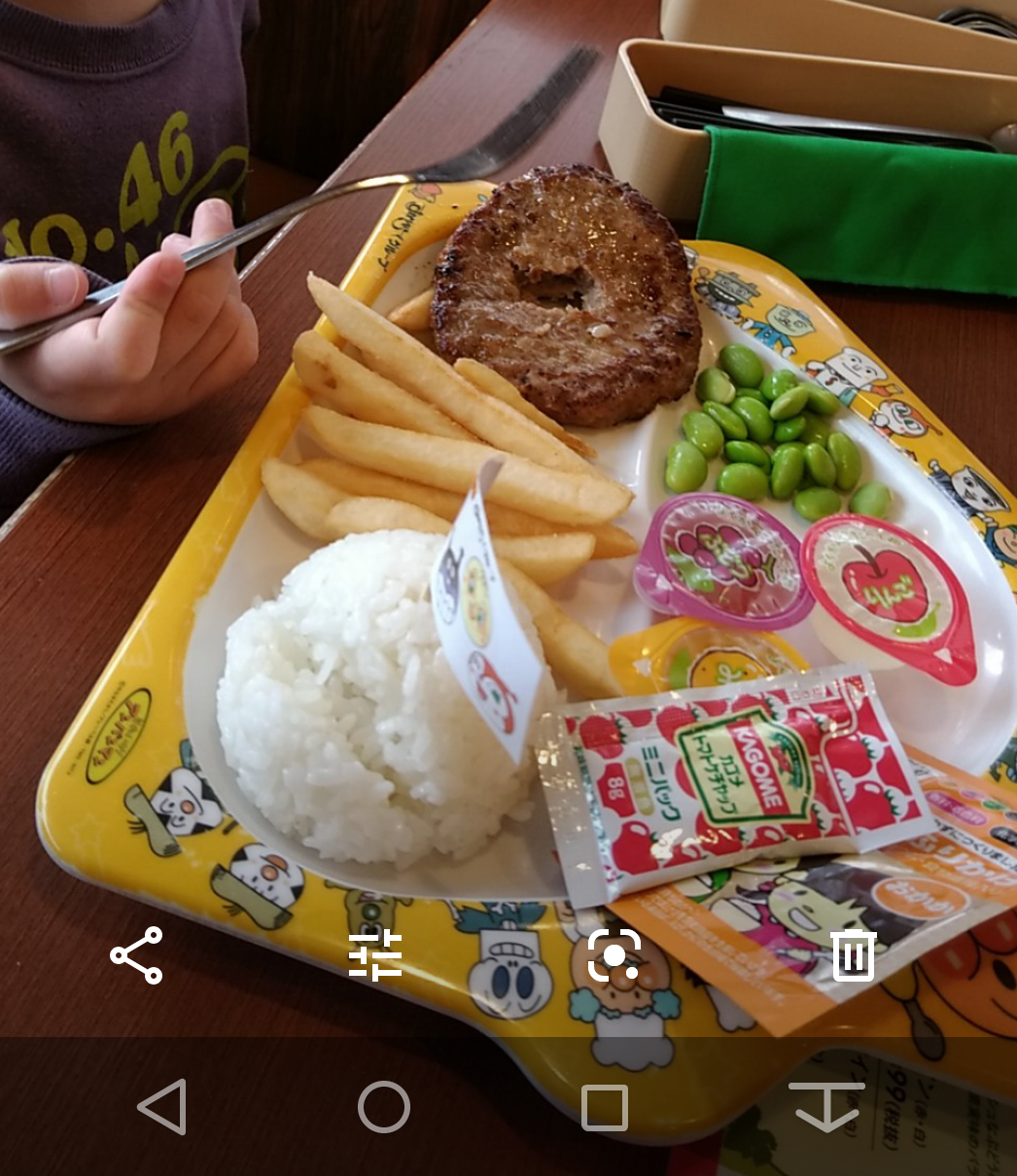Image resolution: width=1017 pixels, height=1176 pixels.
Task: Open the recent apps view
Action: tap(605, 1107)
